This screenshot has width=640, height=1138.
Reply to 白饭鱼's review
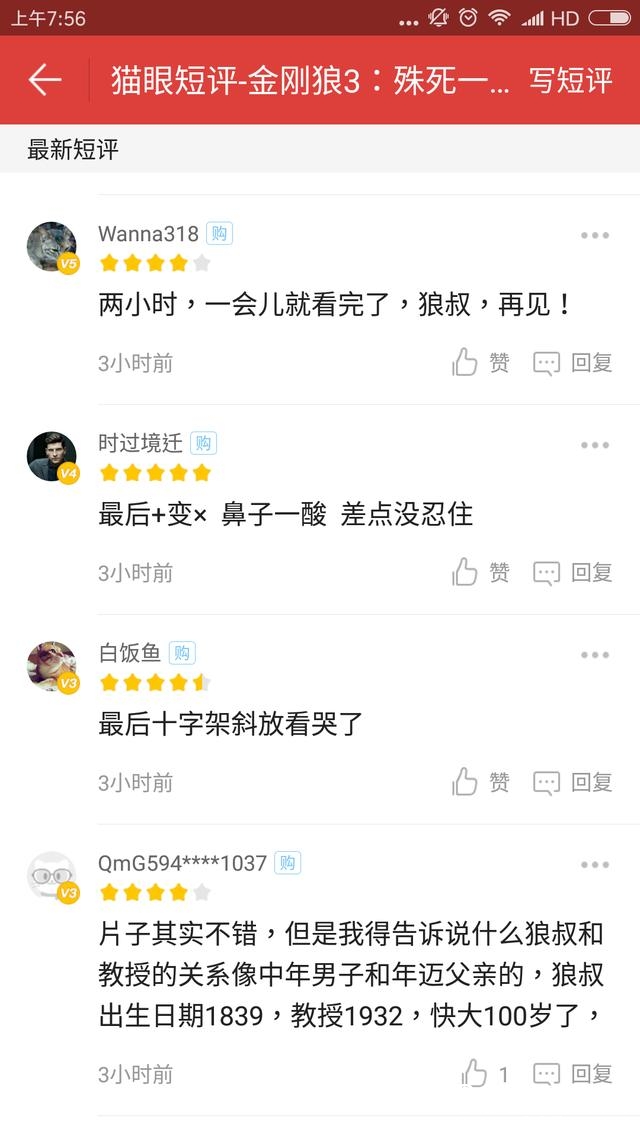[572, 782]
